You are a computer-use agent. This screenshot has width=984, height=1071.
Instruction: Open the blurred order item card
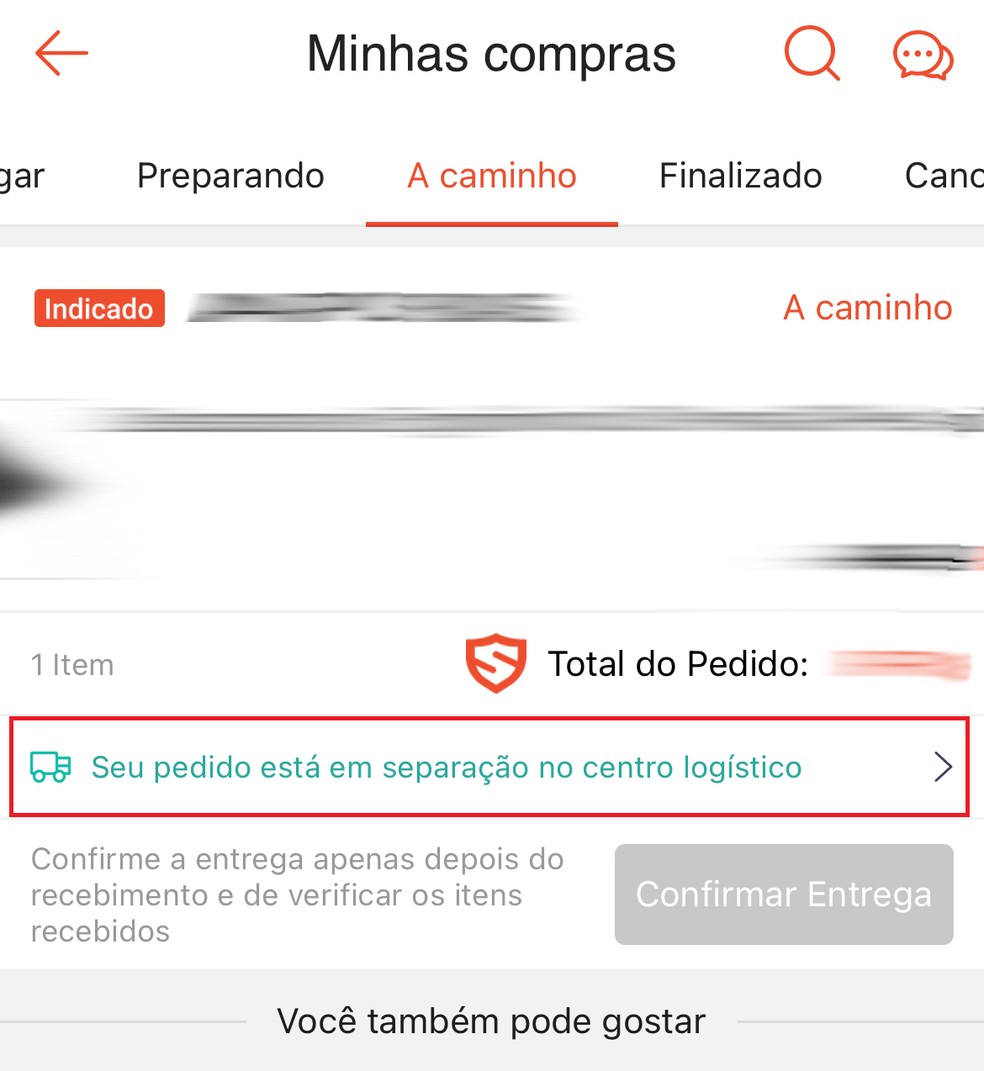tap(490, 490)
